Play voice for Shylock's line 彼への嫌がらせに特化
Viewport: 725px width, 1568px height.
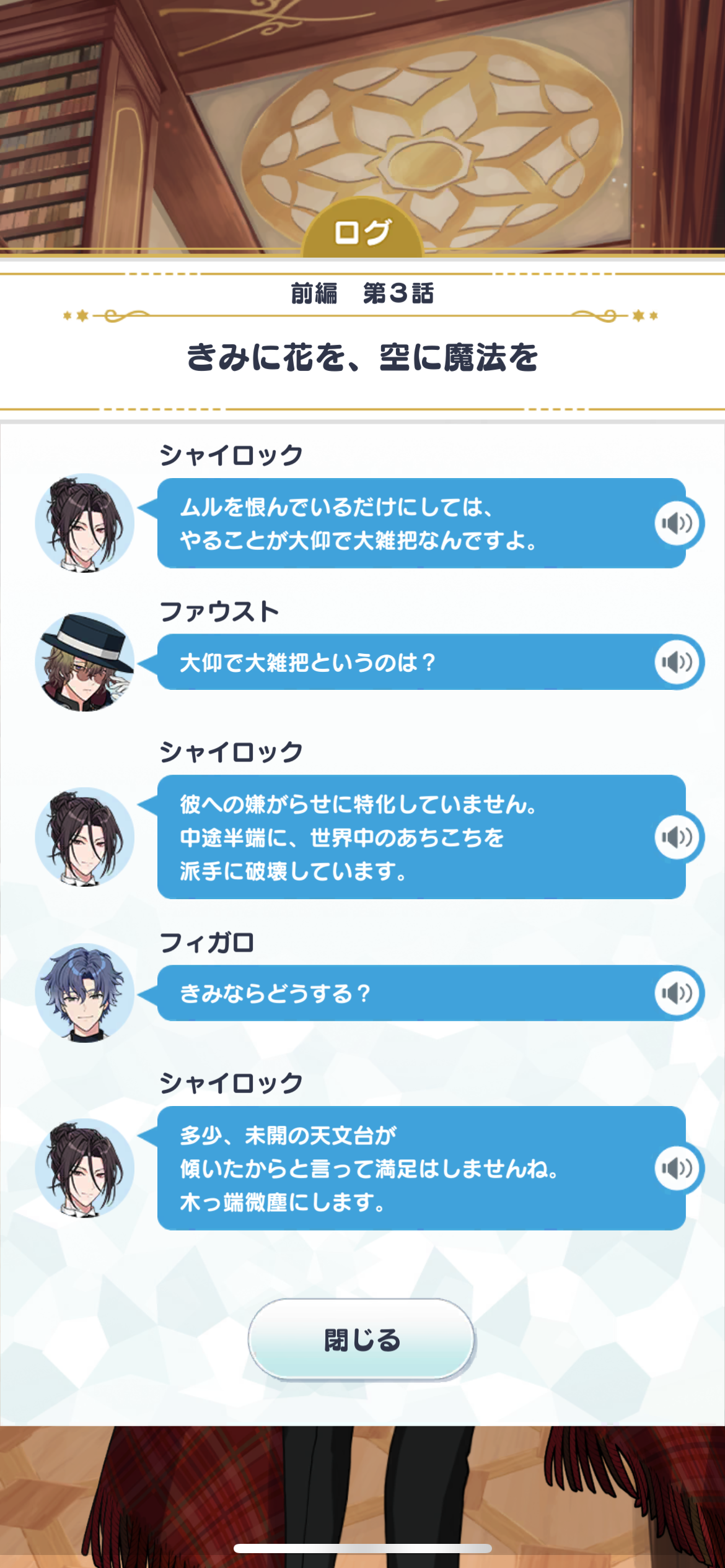pos(677,837)
